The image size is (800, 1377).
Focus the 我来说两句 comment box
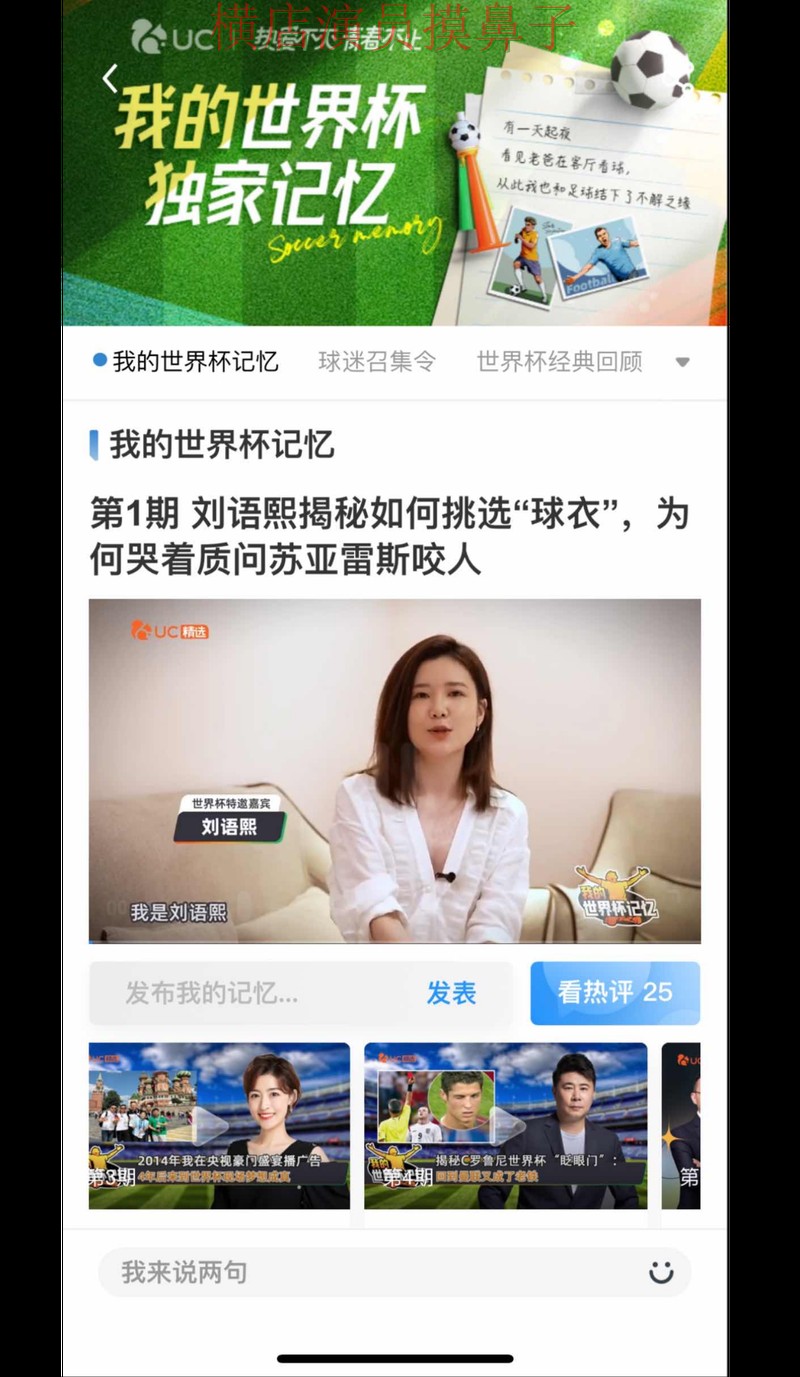pyautogui.click(x=370, y=1272)
